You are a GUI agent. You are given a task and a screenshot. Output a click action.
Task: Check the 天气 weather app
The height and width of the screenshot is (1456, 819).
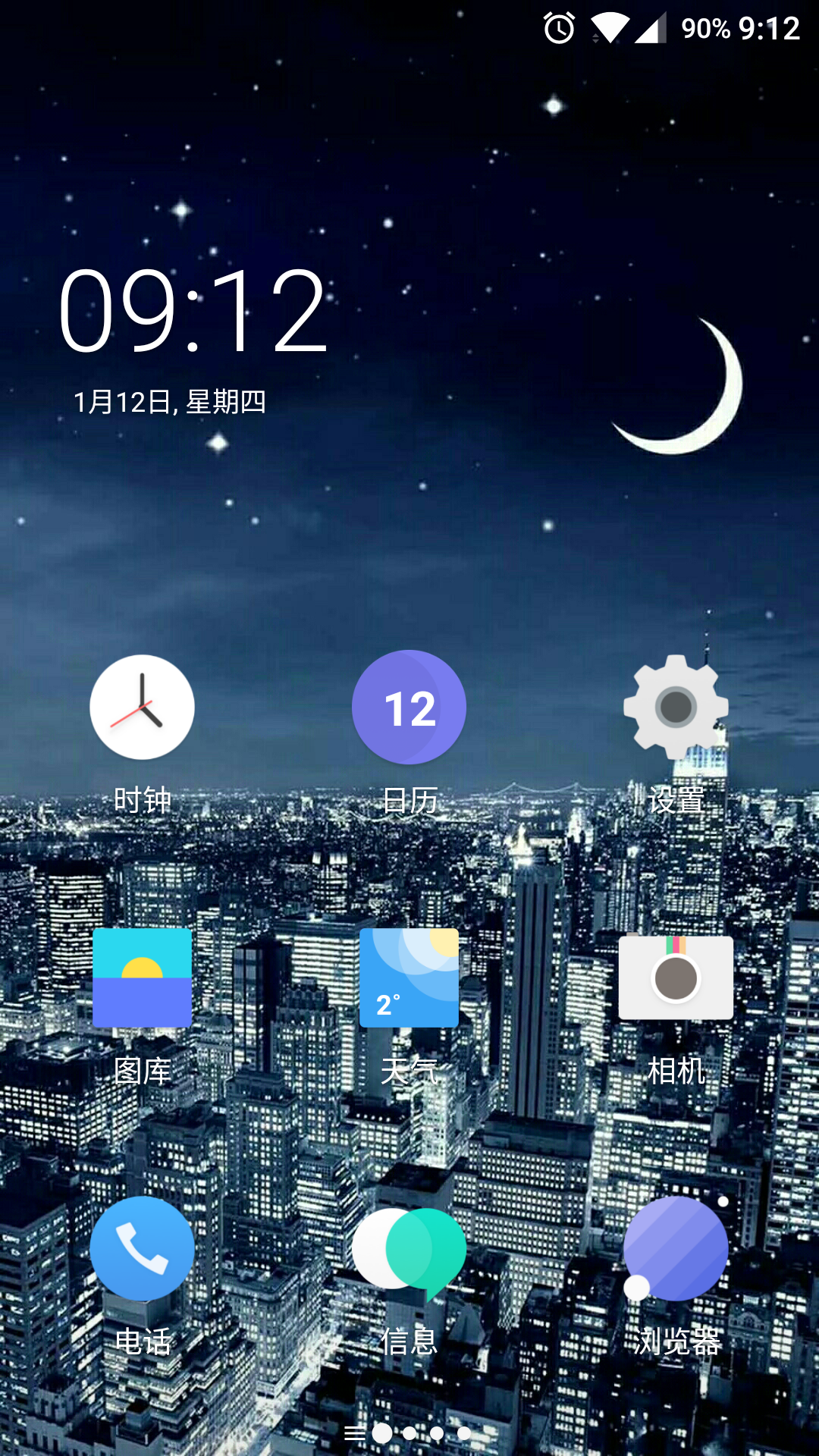pos(409,978)
